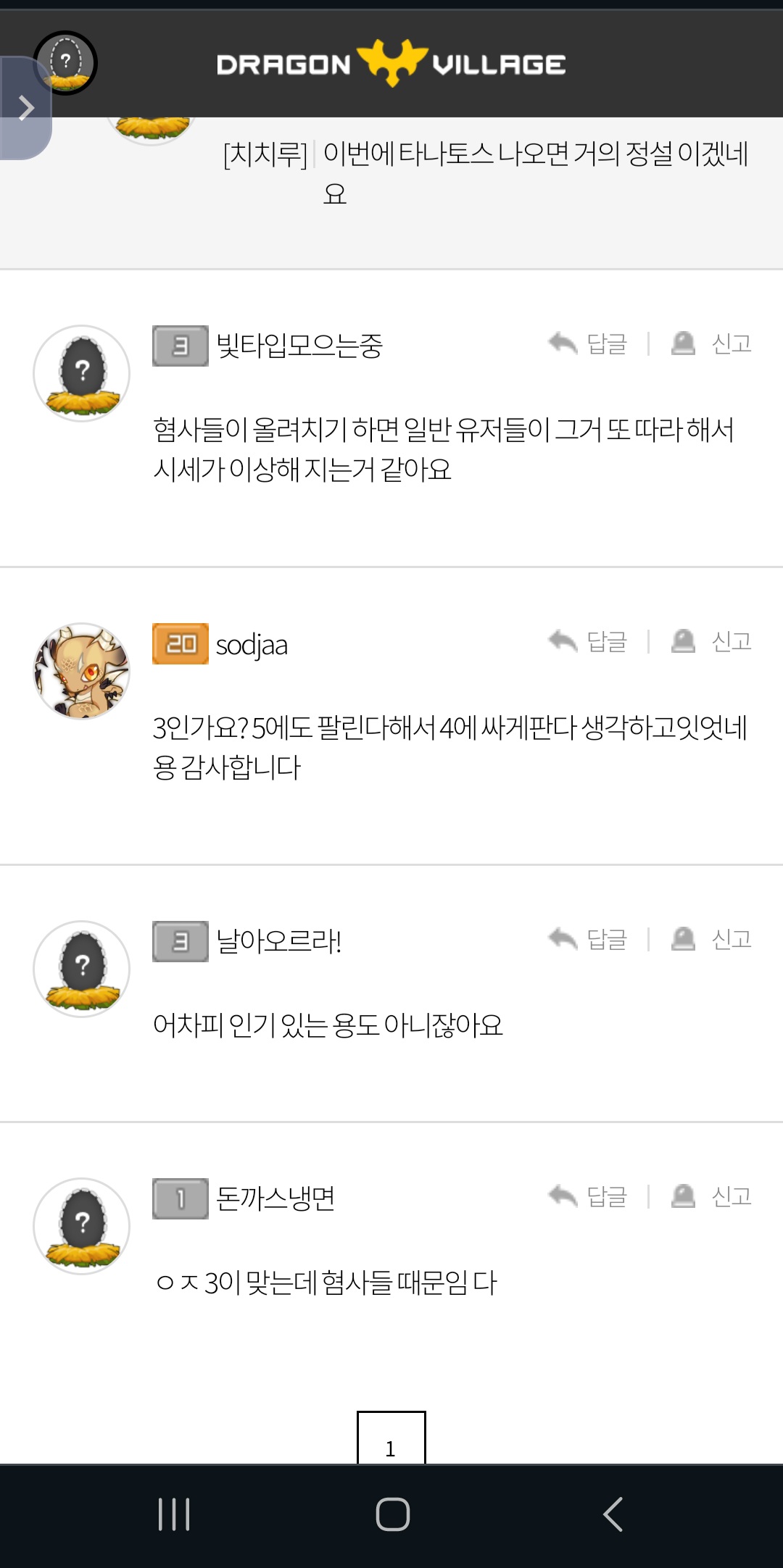The width and height of the screenshot is (783, 1568).
Task: Reply to 날아오르라!'s comment
Action: tap(588, 939)
